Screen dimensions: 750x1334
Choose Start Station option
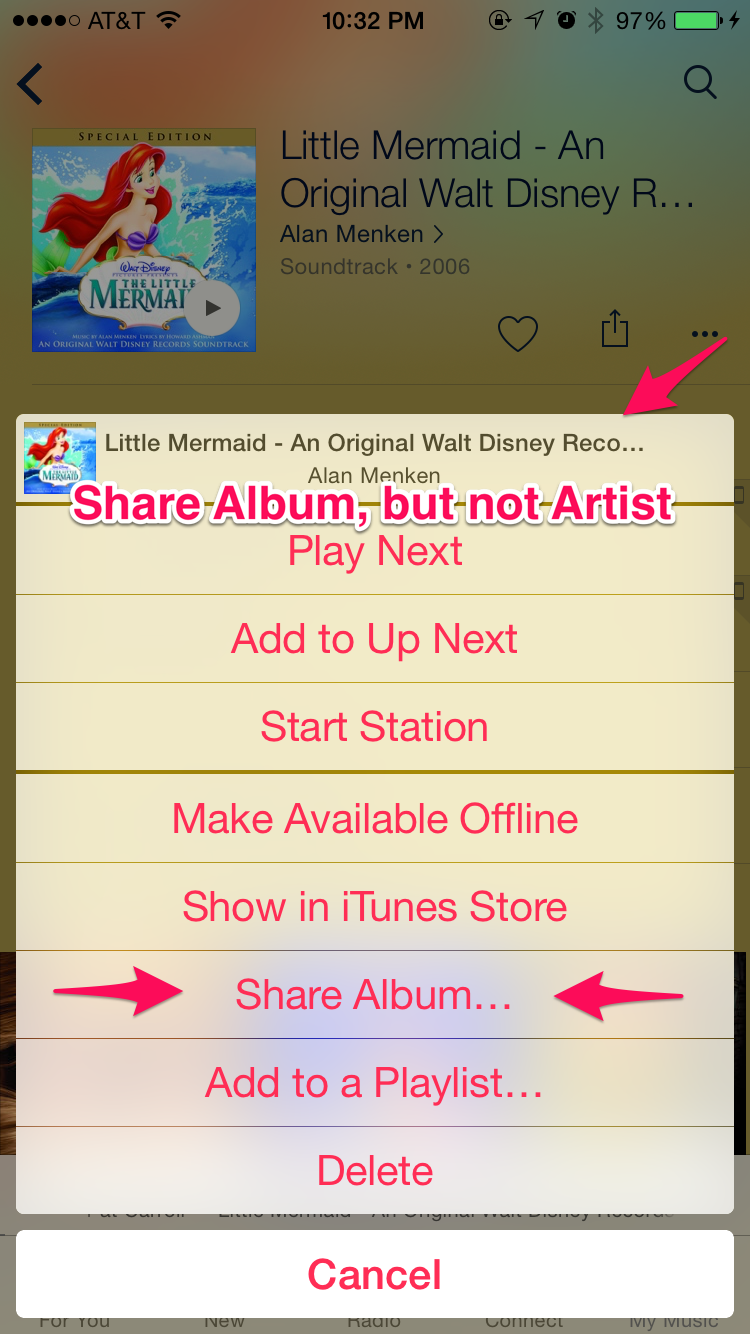click(x=375, y=727)
